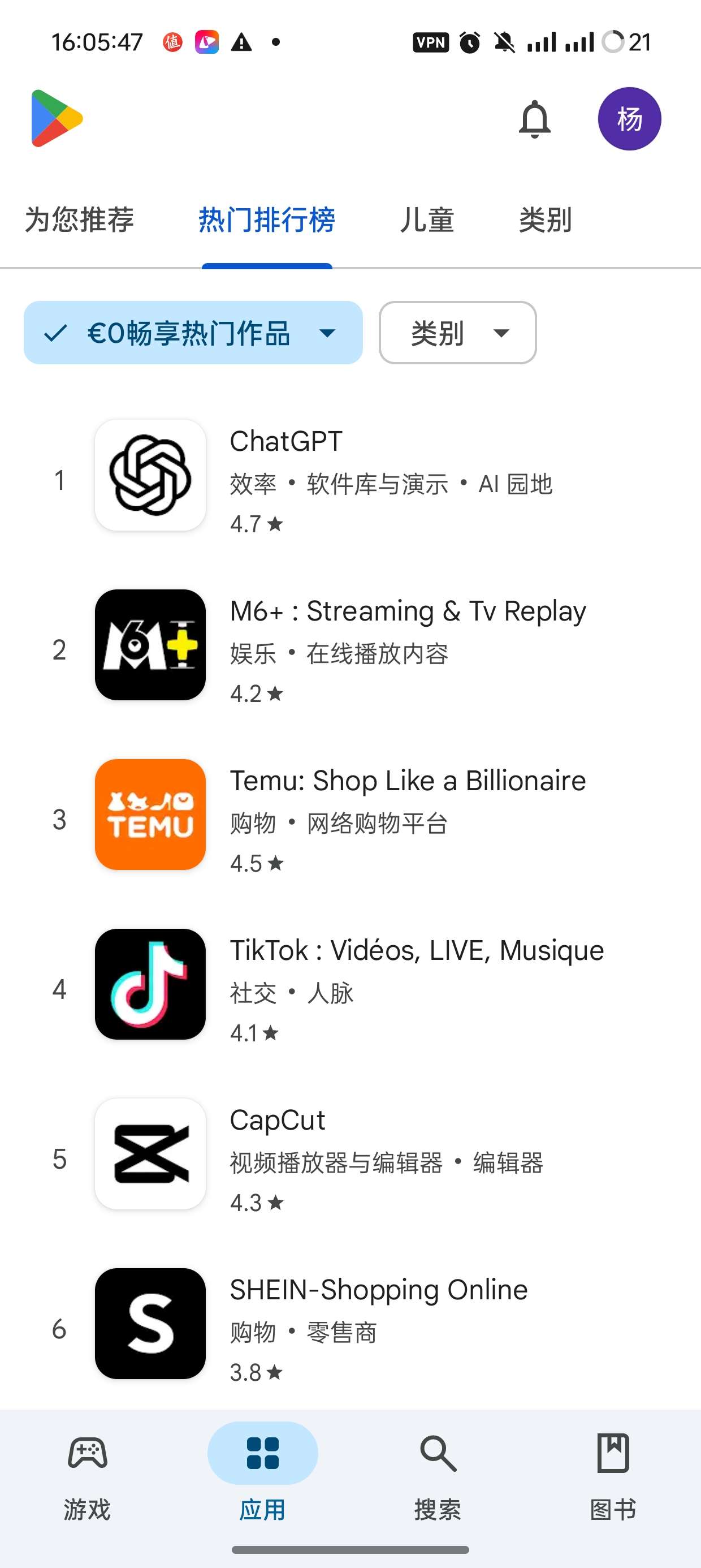Open the 类别 top tab

point(545,219)
